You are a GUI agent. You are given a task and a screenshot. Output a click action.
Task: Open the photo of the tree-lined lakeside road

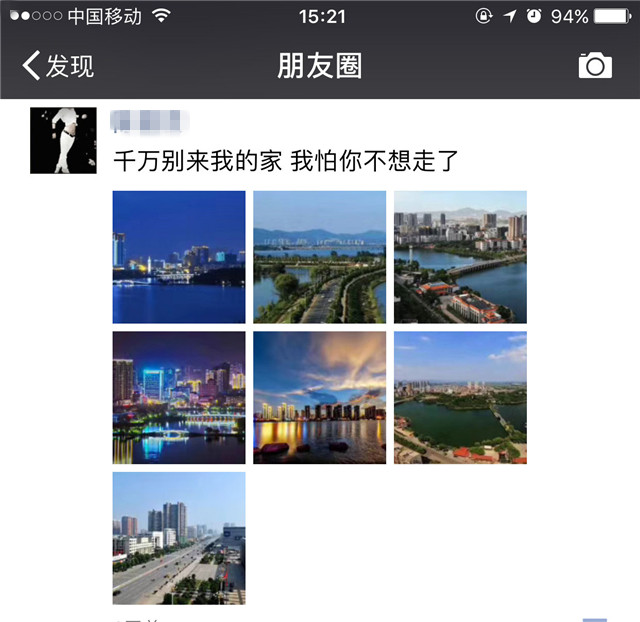point(319,257)
